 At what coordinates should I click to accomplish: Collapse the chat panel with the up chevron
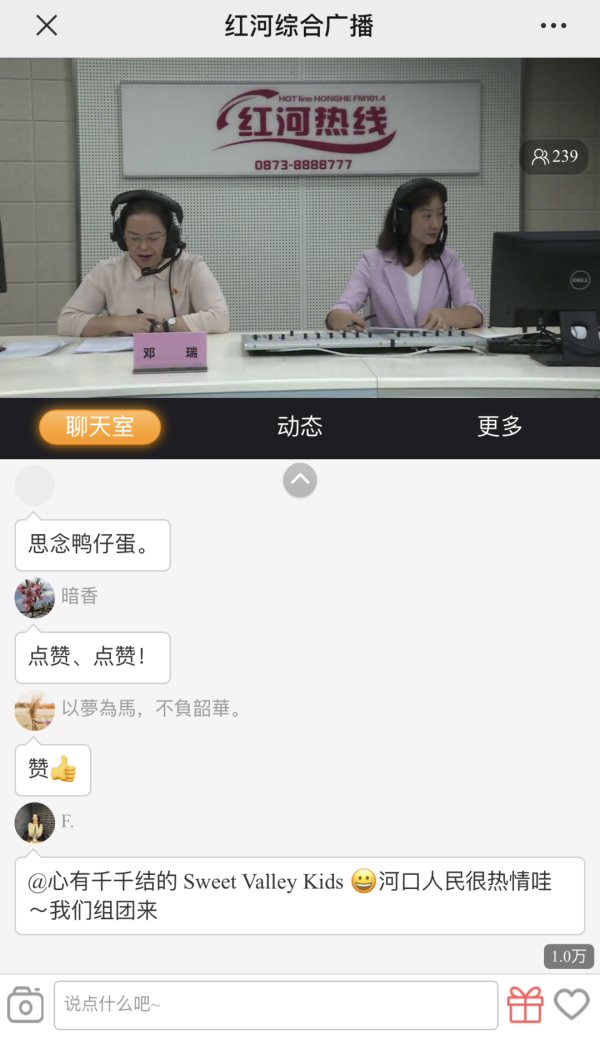(300, 480)
